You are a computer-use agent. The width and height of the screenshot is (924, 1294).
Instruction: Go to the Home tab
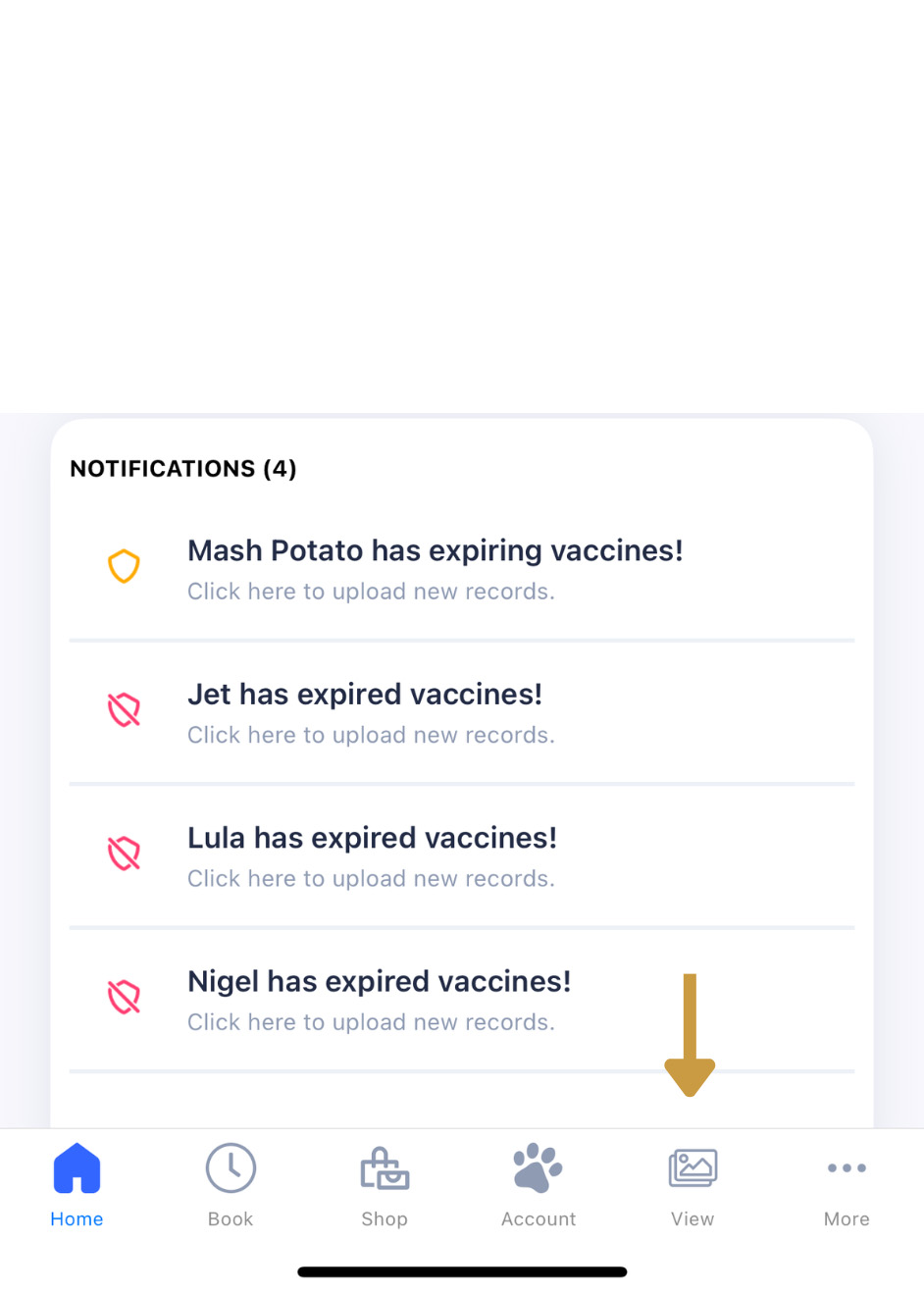pos(77,1184)
